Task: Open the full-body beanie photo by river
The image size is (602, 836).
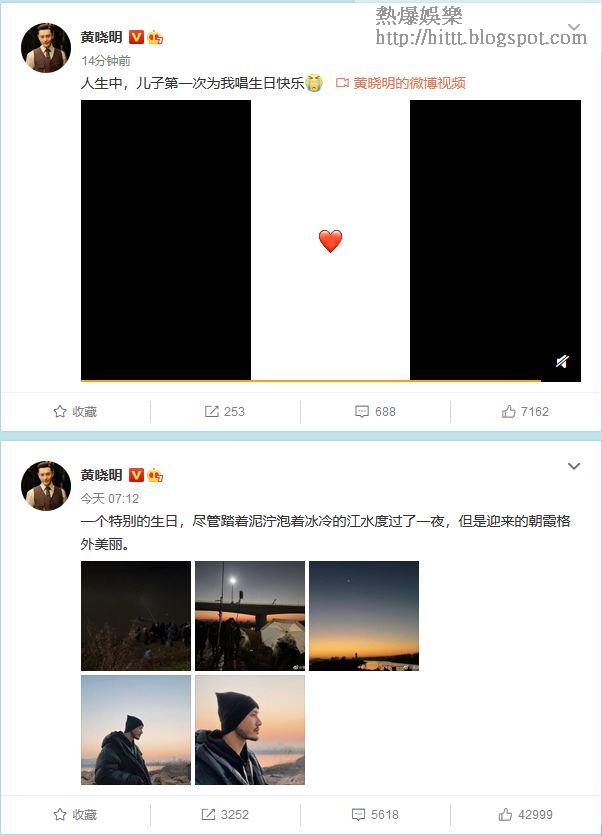Action: tap(135, 729)
